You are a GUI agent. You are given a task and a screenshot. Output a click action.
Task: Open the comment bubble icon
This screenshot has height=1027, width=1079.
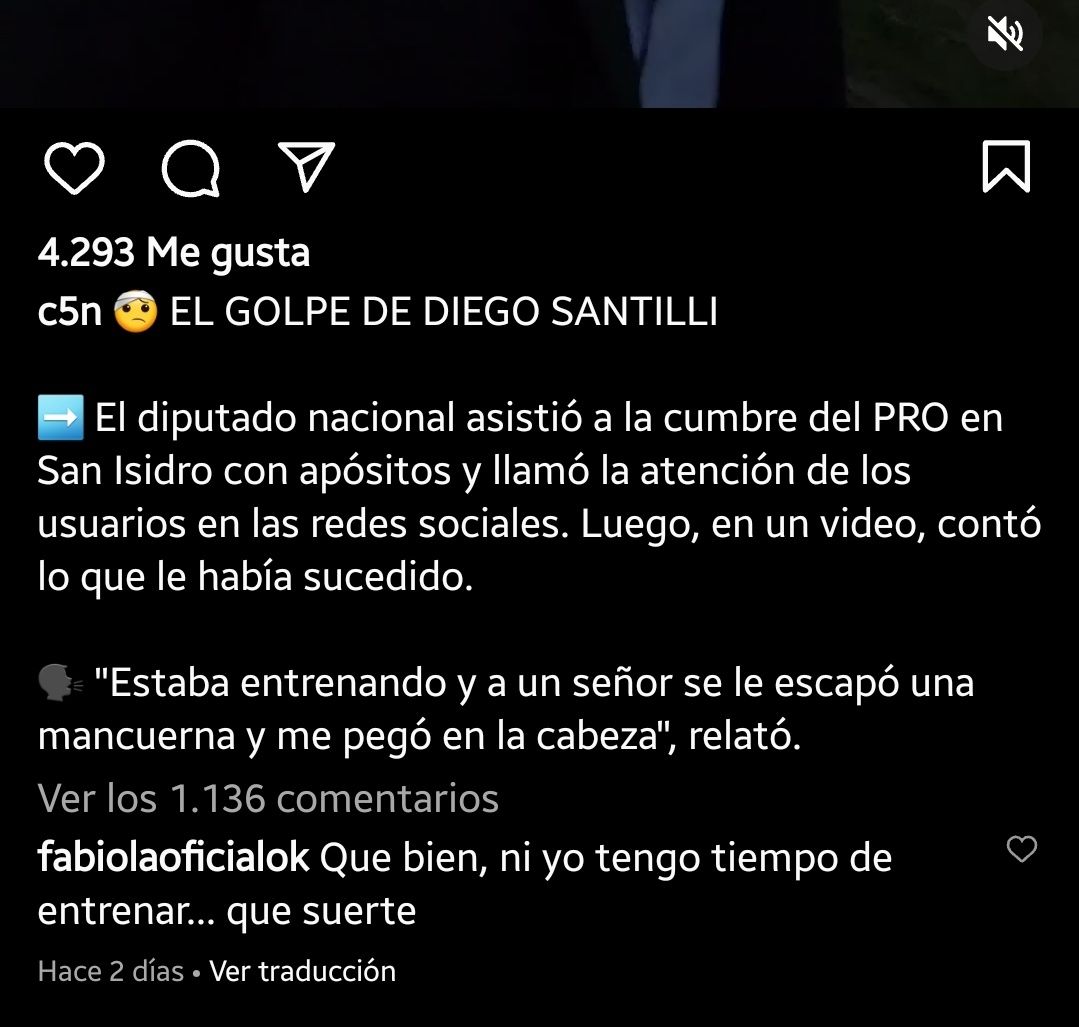pos(190,168)
